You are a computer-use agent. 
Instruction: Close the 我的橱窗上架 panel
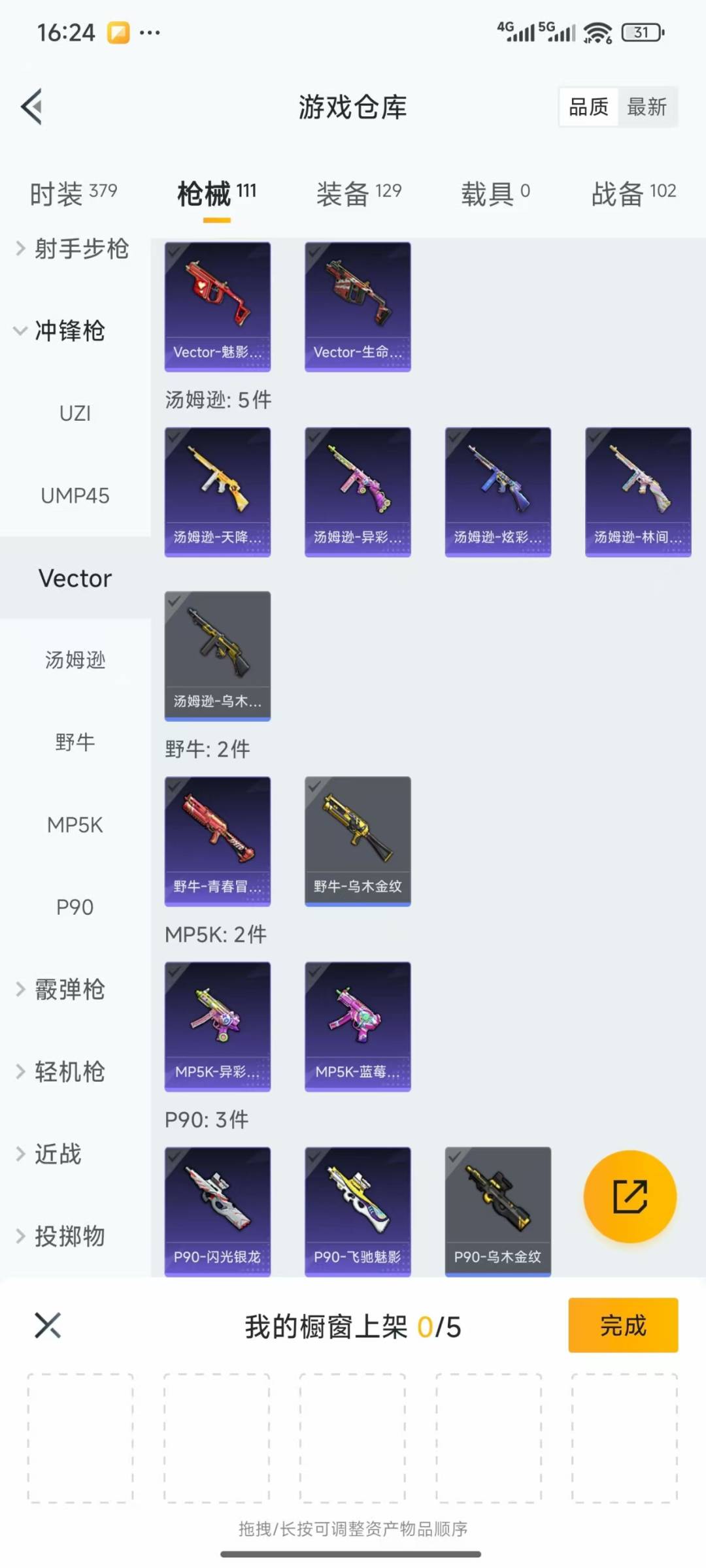tap(48, 1325)
